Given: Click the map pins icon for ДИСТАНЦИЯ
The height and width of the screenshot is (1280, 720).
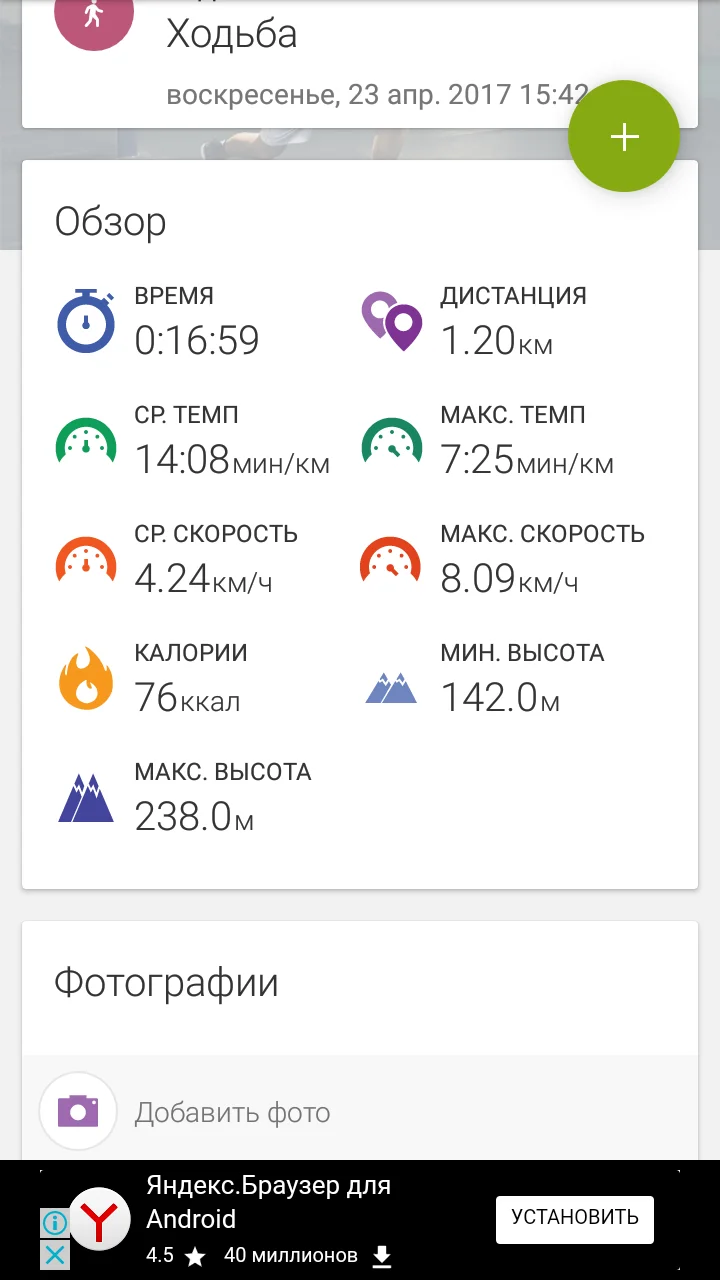Looking at the screenshot, I should click(392, 322).
